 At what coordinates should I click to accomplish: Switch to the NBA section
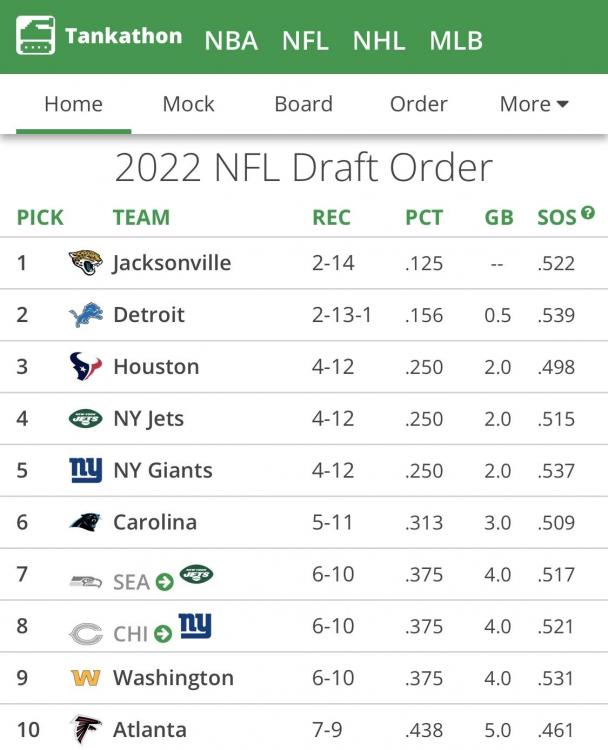click(231, 40)
